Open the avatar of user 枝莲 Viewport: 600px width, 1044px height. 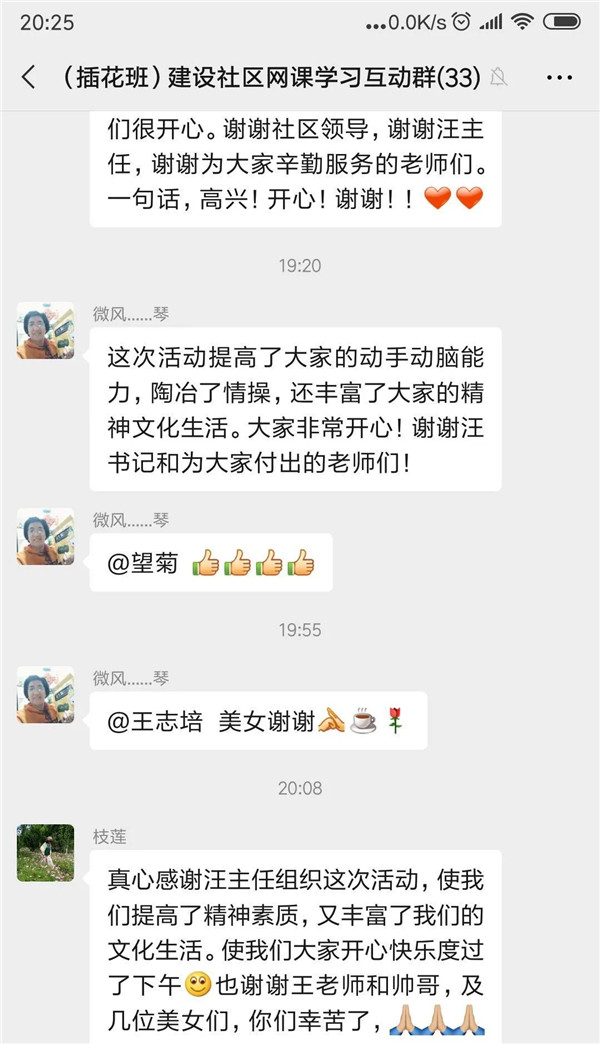tap(45, 853)
